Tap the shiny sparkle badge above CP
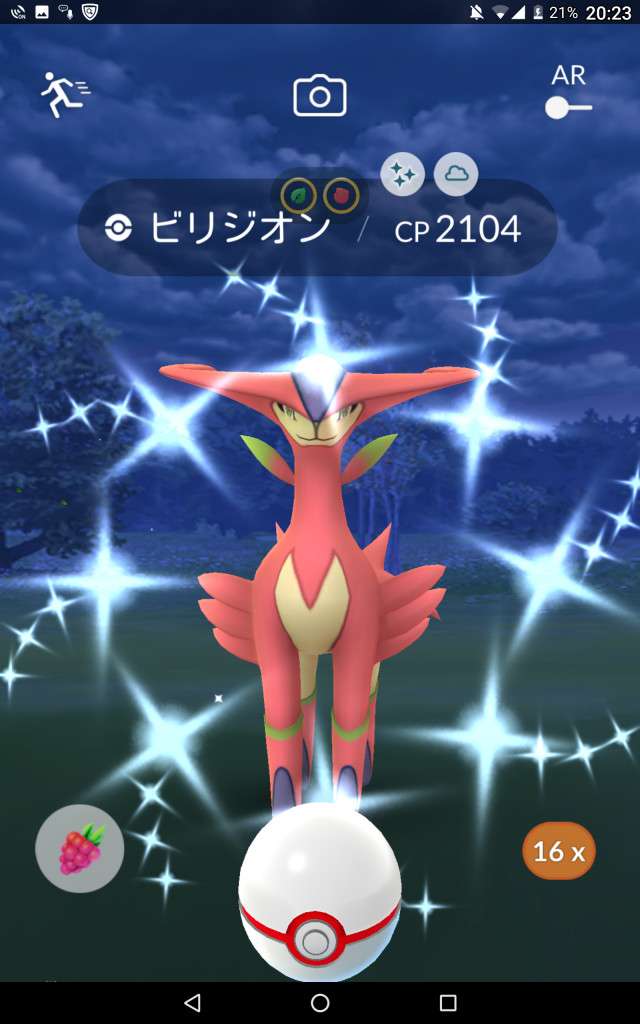Viewport: 640px width, 1024px height. click(403, 175)
